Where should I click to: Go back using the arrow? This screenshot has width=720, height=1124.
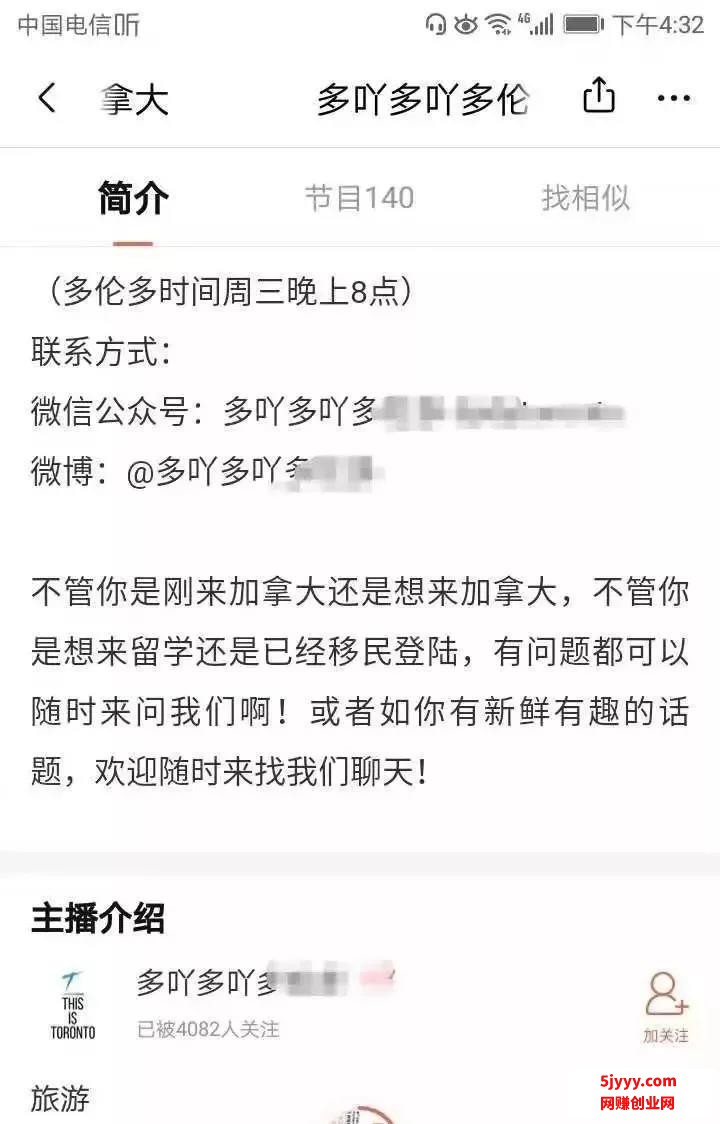click(47, 98)
